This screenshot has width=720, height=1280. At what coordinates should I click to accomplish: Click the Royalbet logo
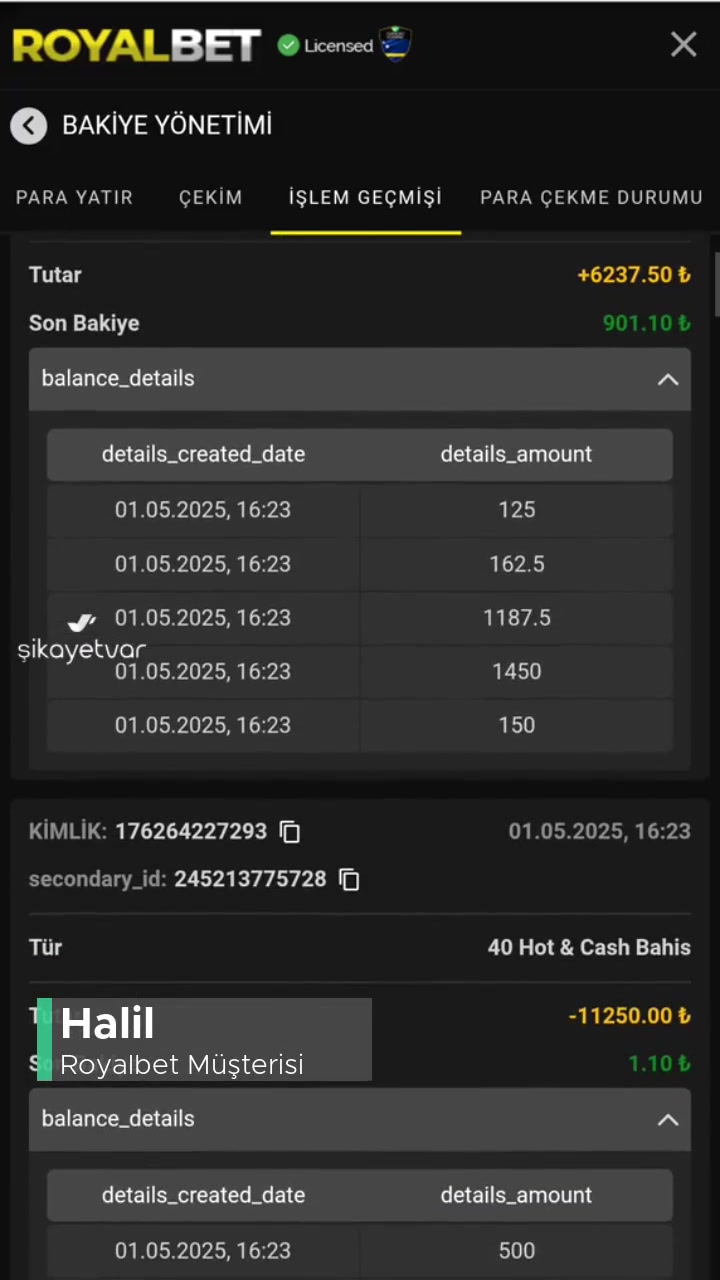click(136, 44)
